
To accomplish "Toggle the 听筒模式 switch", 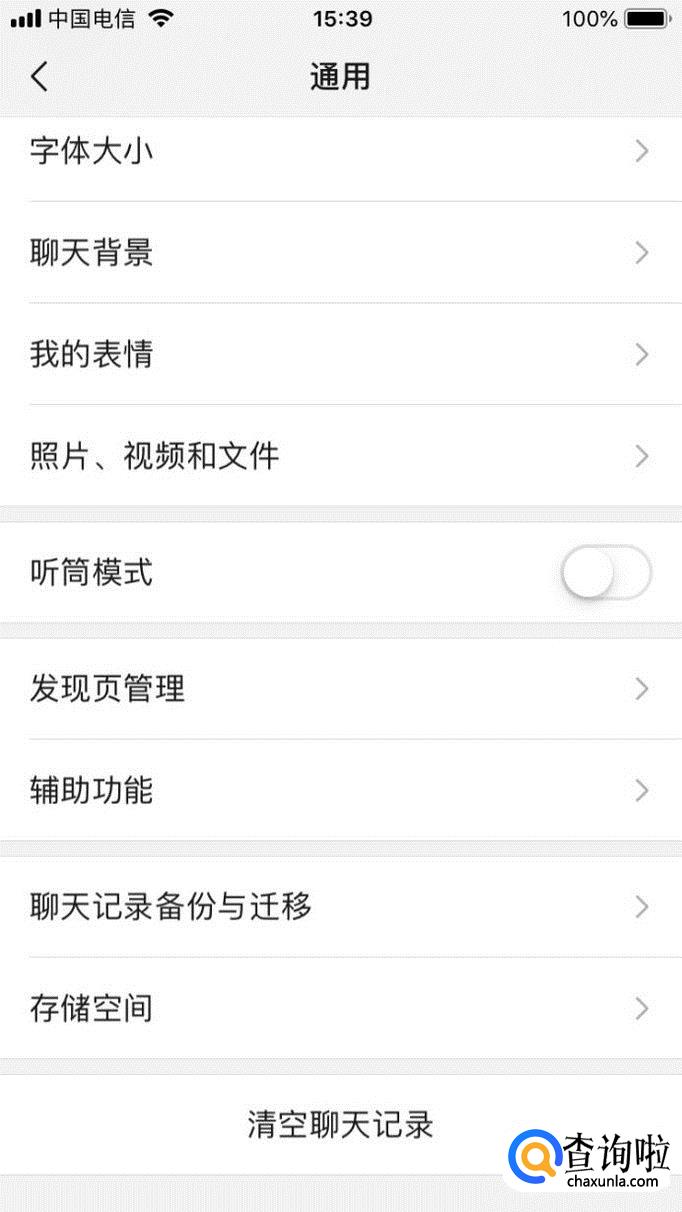I will click(605, 573).
